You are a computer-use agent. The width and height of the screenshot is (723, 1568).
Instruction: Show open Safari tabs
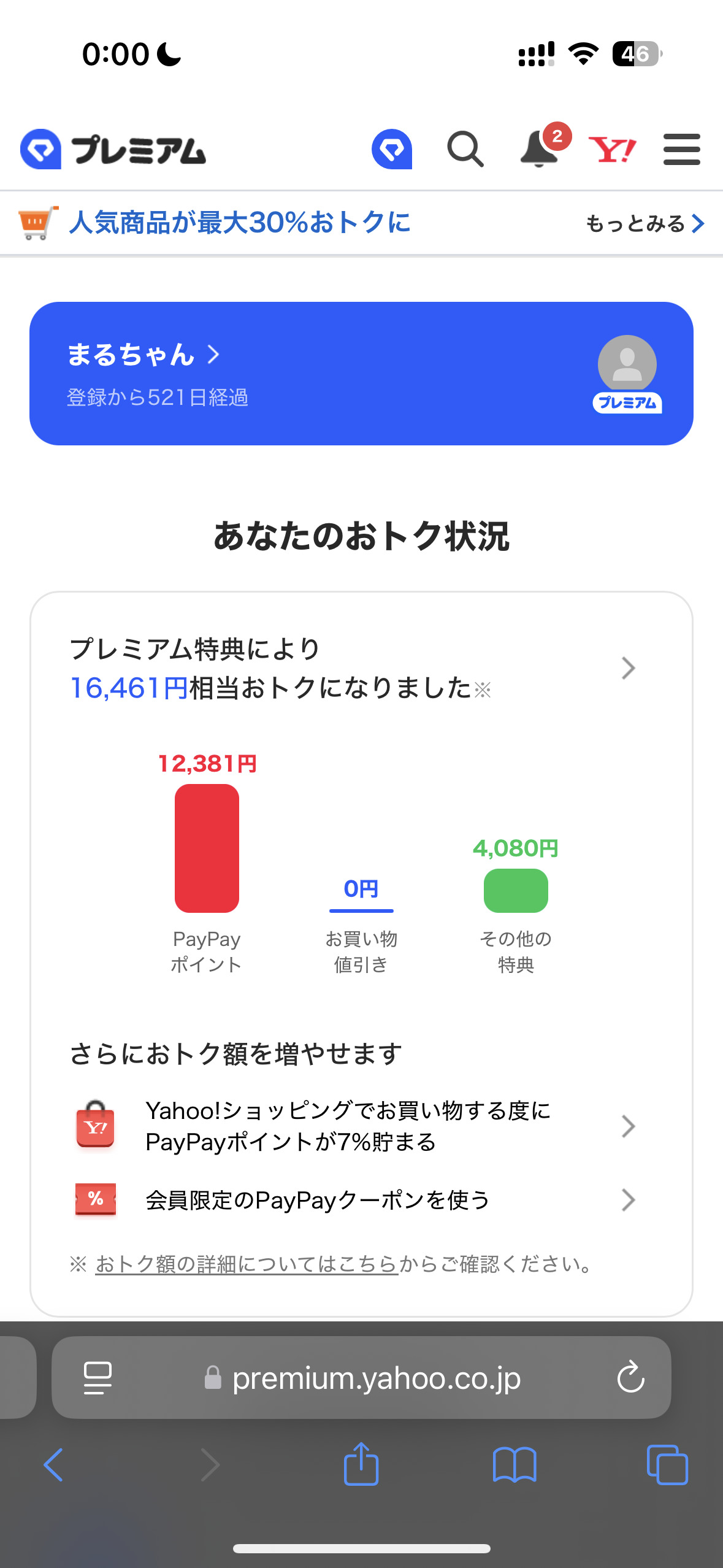[667, 1465]
